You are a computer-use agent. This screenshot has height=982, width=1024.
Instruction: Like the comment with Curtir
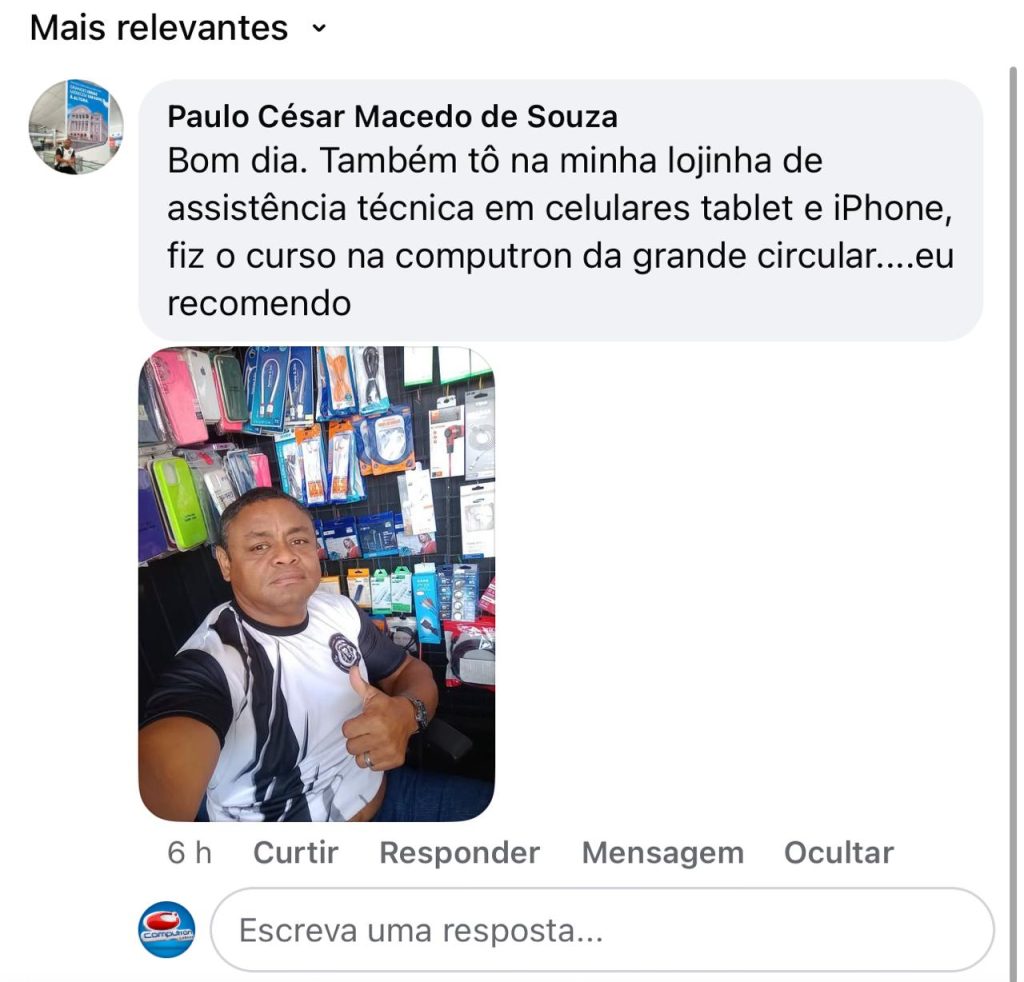click(295, 853)
